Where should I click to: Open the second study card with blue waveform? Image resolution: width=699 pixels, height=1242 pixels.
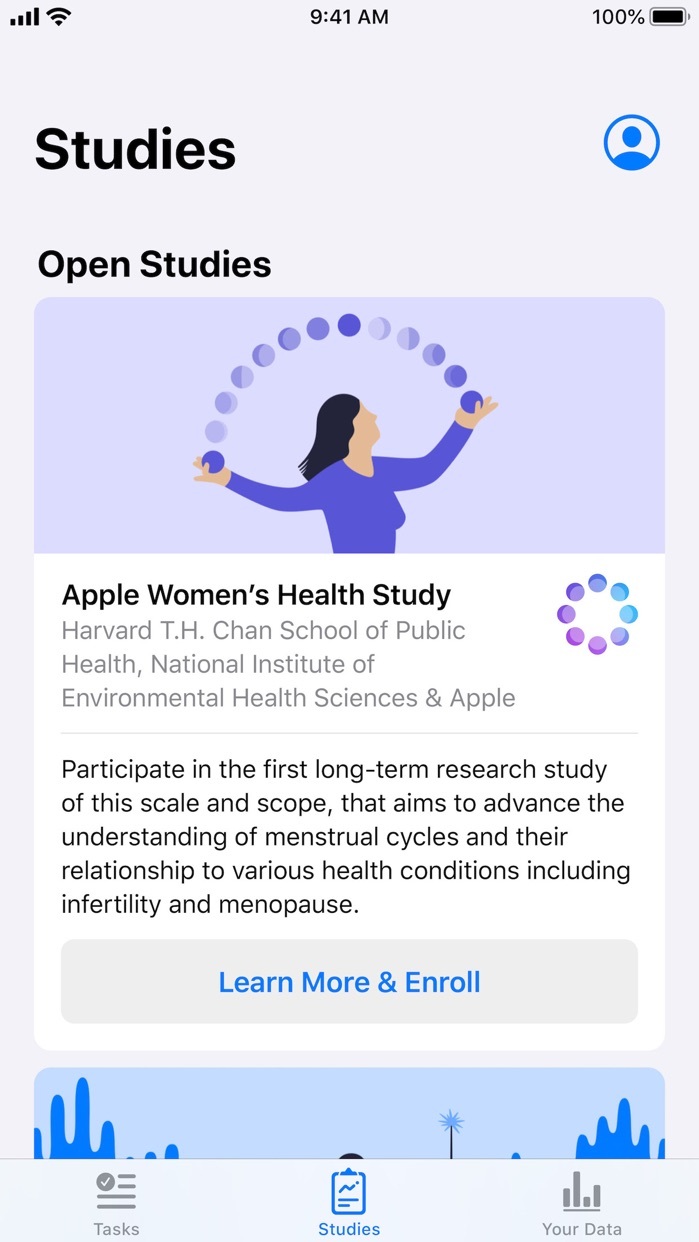pos(349,1113)
